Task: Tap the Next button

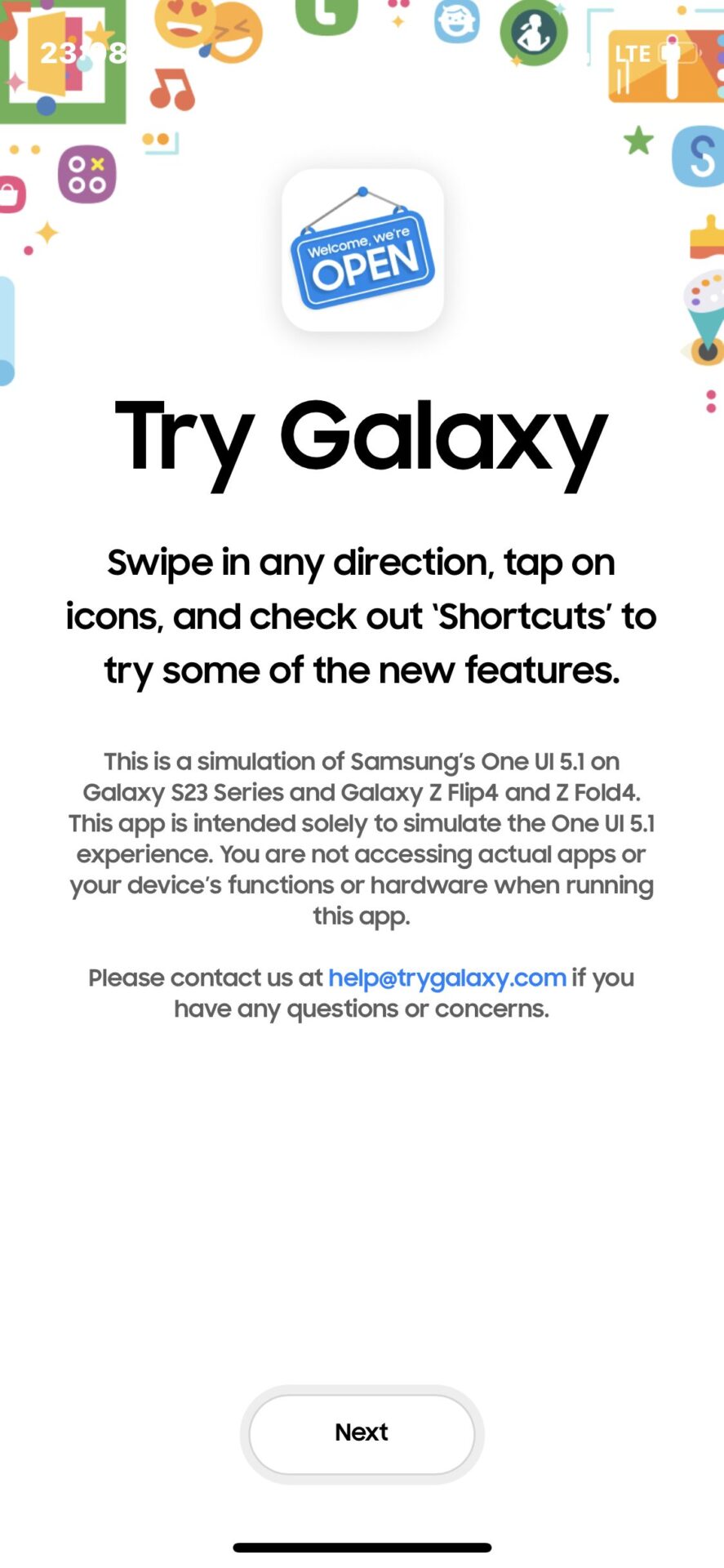Action: [x=362, y=1433]
